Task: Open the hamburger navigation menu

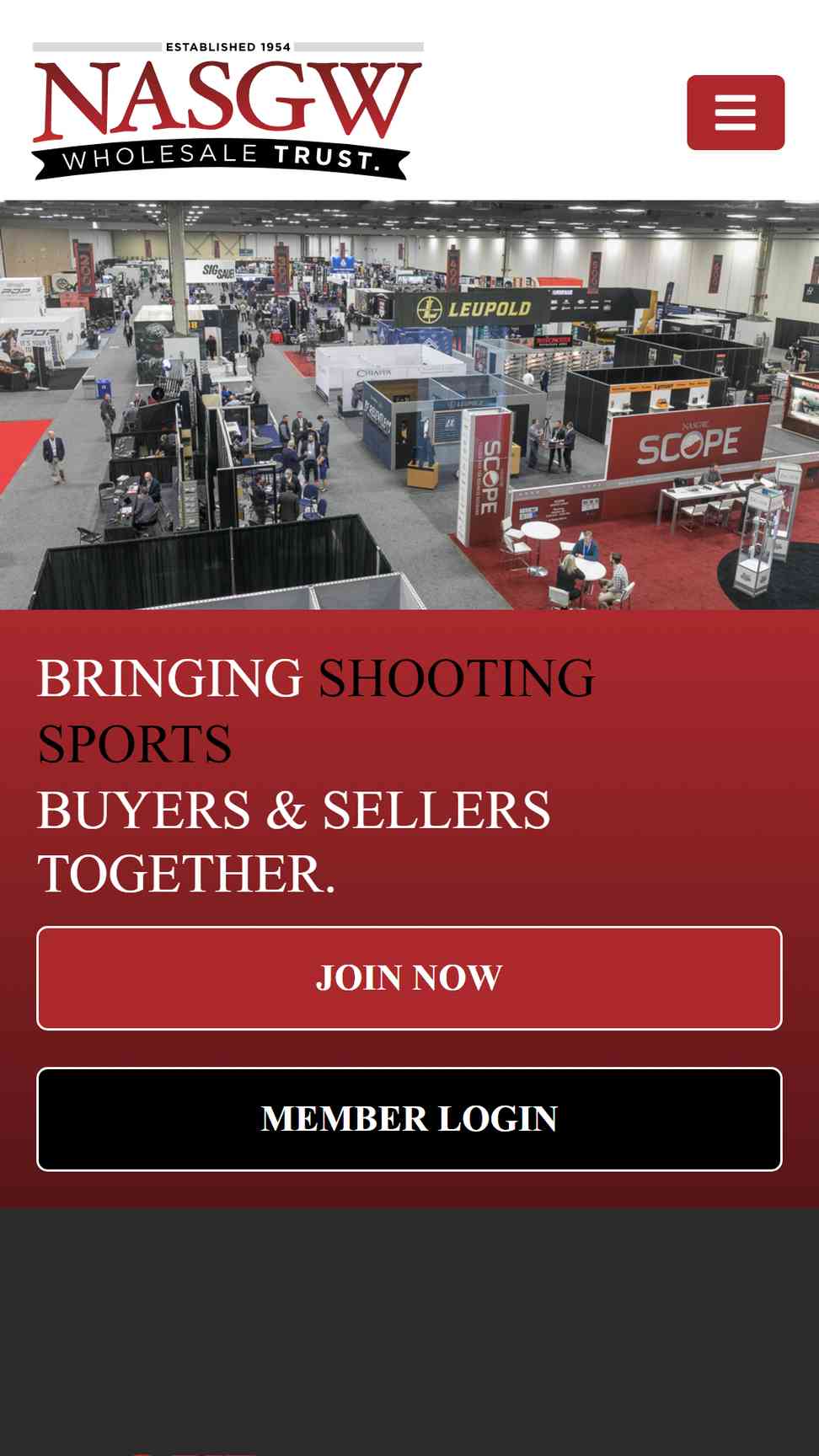Action: point(736,112)
